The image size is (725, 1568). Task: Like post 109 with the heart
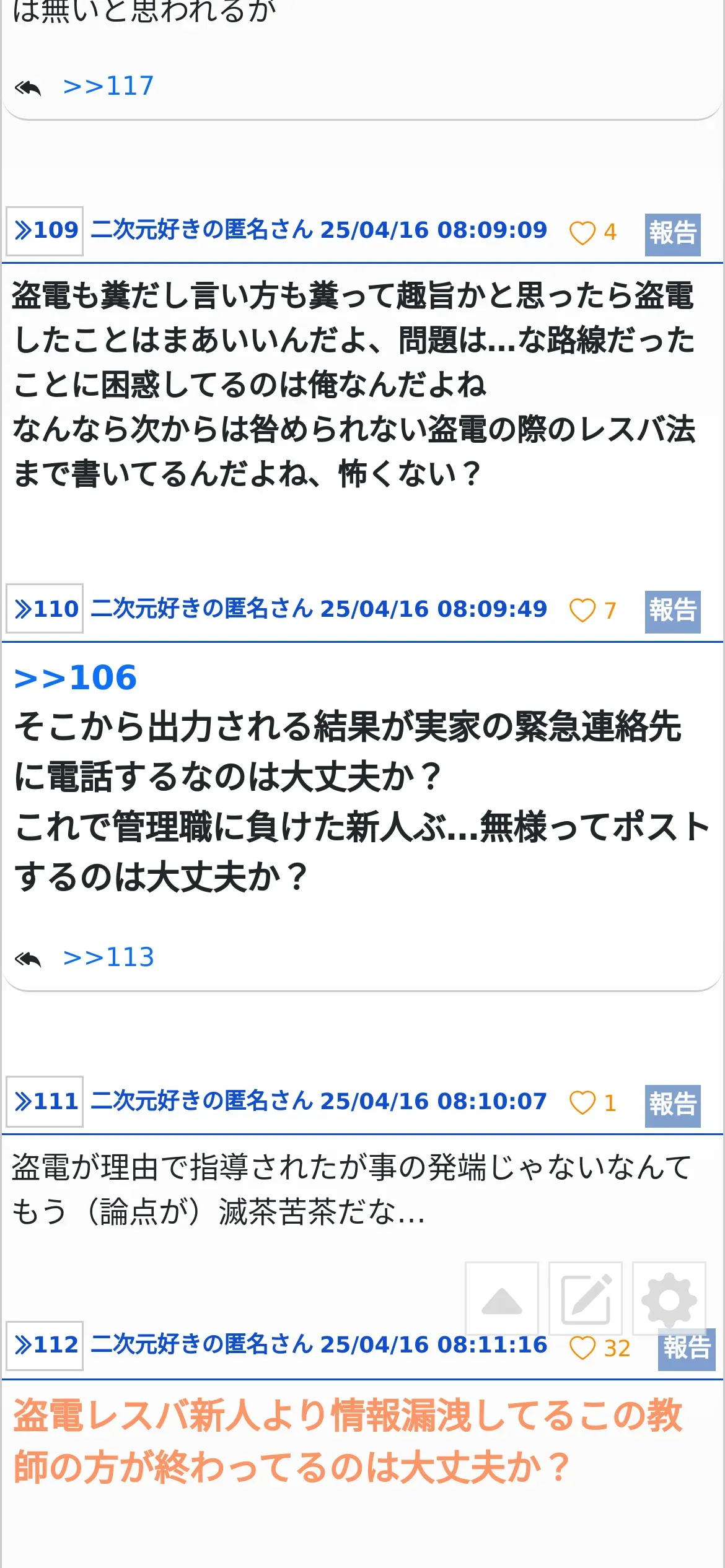(582, 233)
